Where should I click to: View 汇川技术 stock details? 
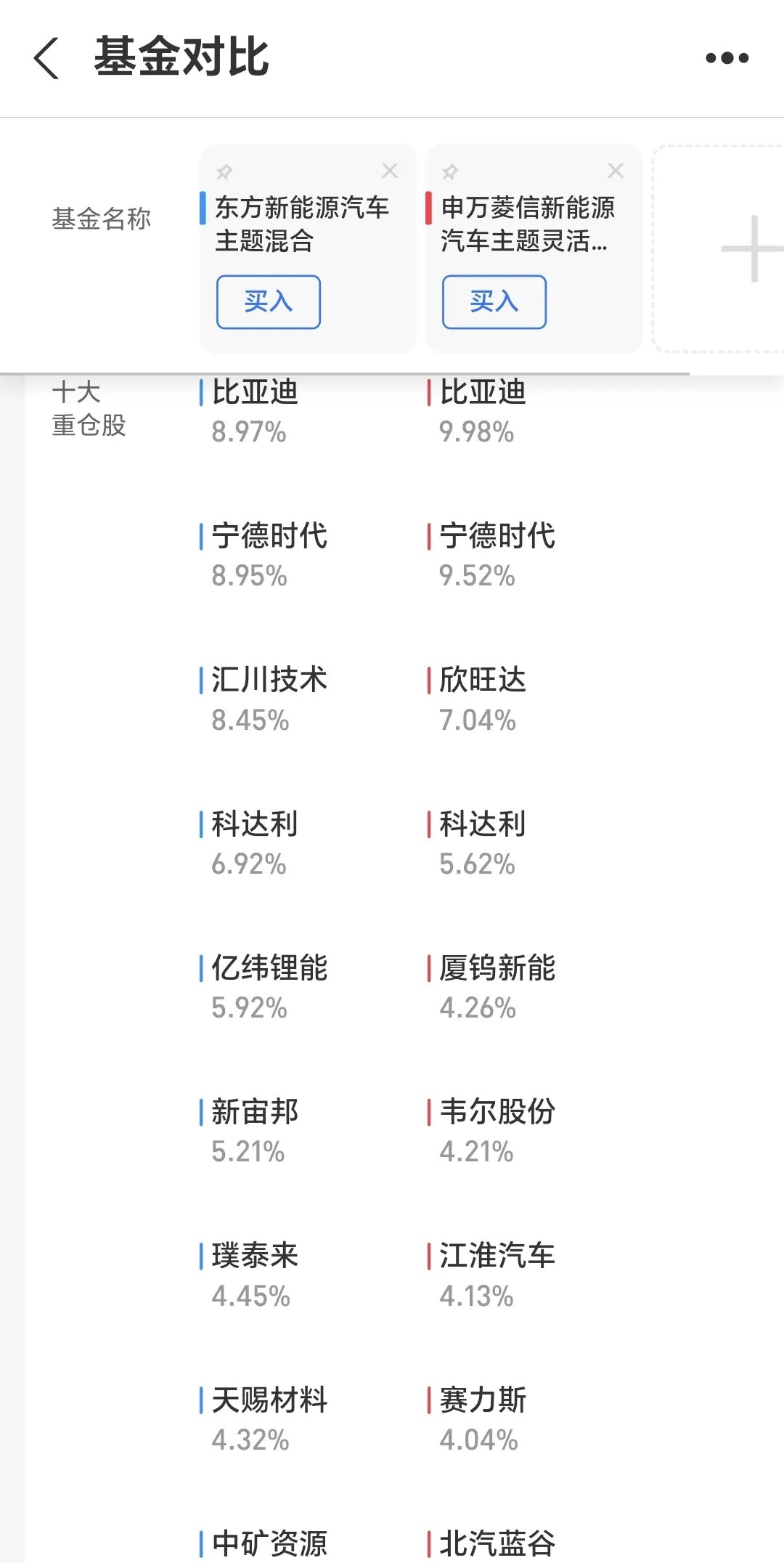coord(269,681)
